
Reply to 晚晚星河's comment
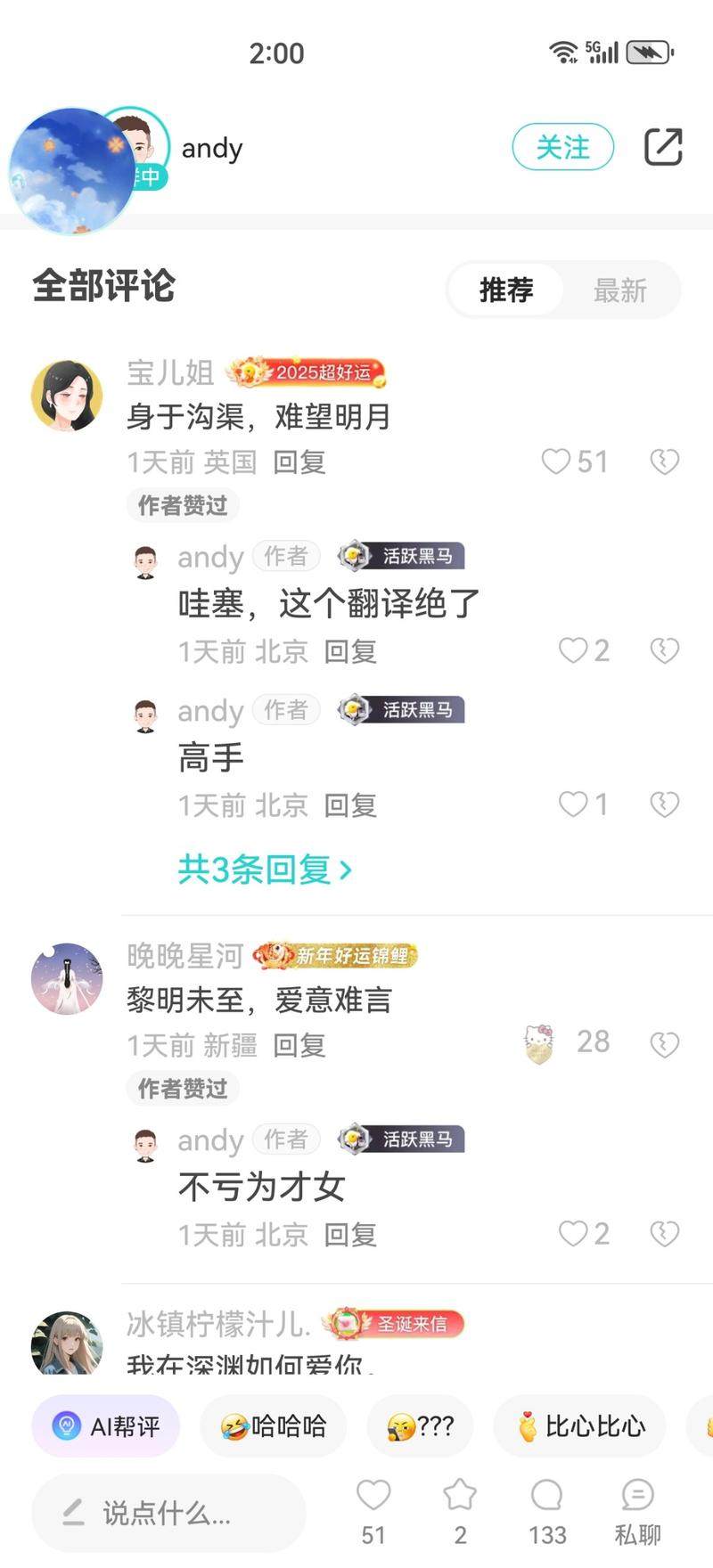click(x=299, y=1045)
